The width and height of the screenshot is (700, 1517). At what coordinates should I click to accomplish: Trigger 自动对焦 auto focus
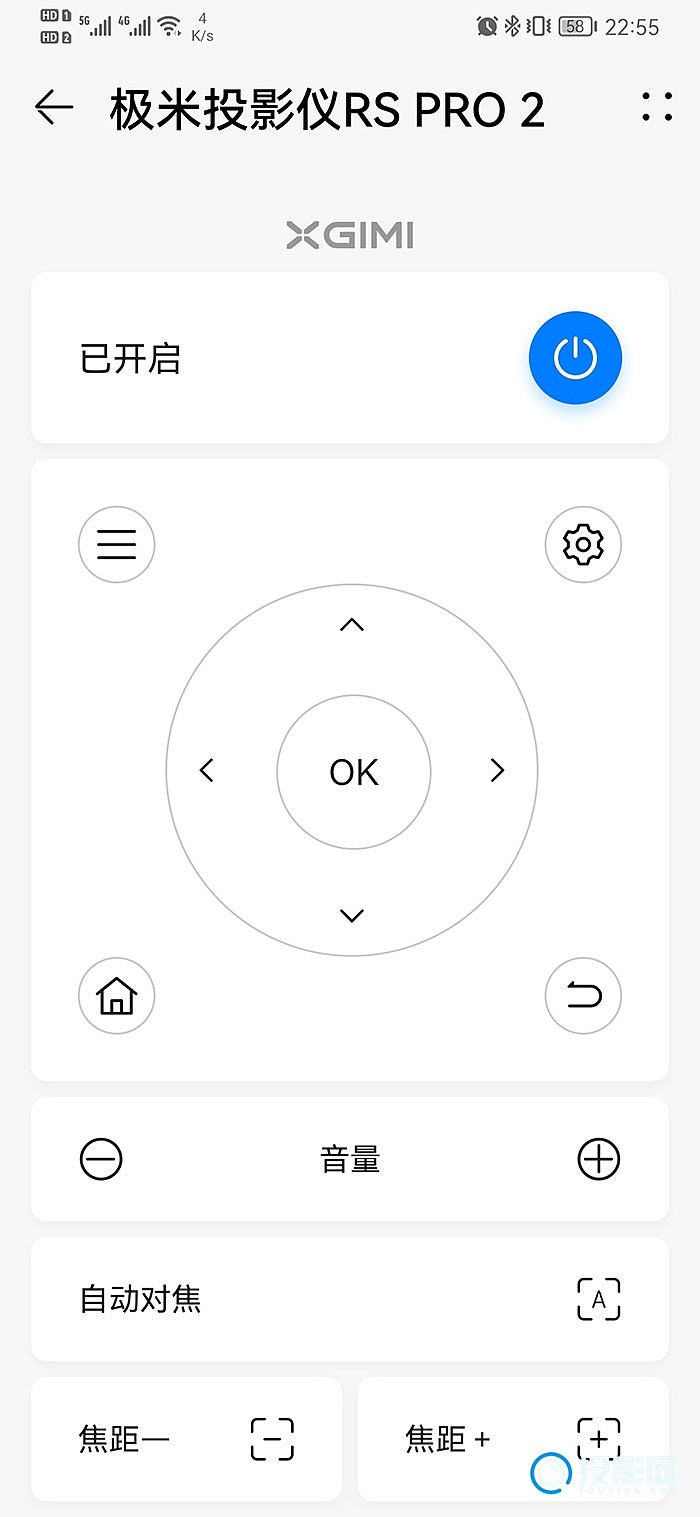pyautogui.click(x=350, y=1299)
